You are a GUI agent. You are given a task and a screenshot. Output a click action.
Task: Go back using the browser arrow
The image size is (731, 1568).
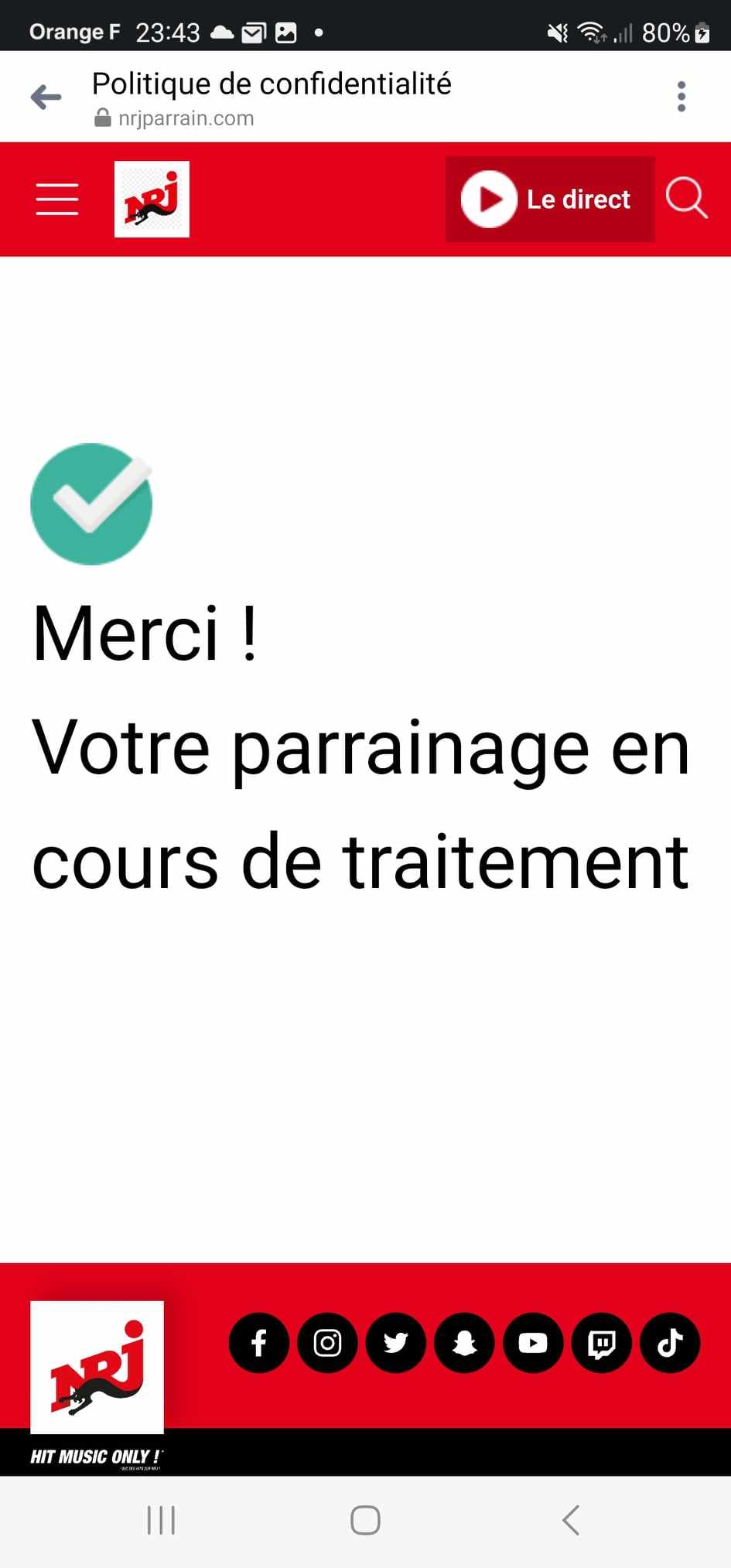pos(46,97)
